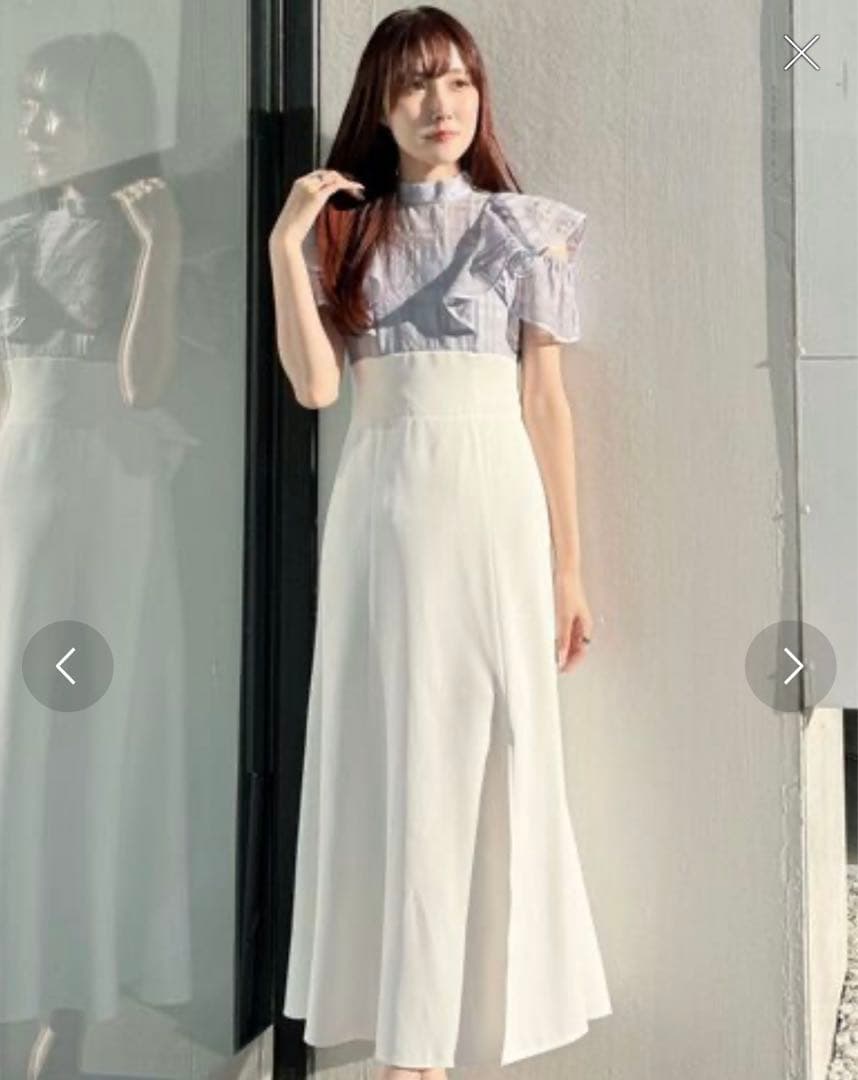Close the full-screen image viewer
Viewport: 858px width, 1080px height.
[x=802, y=52]
